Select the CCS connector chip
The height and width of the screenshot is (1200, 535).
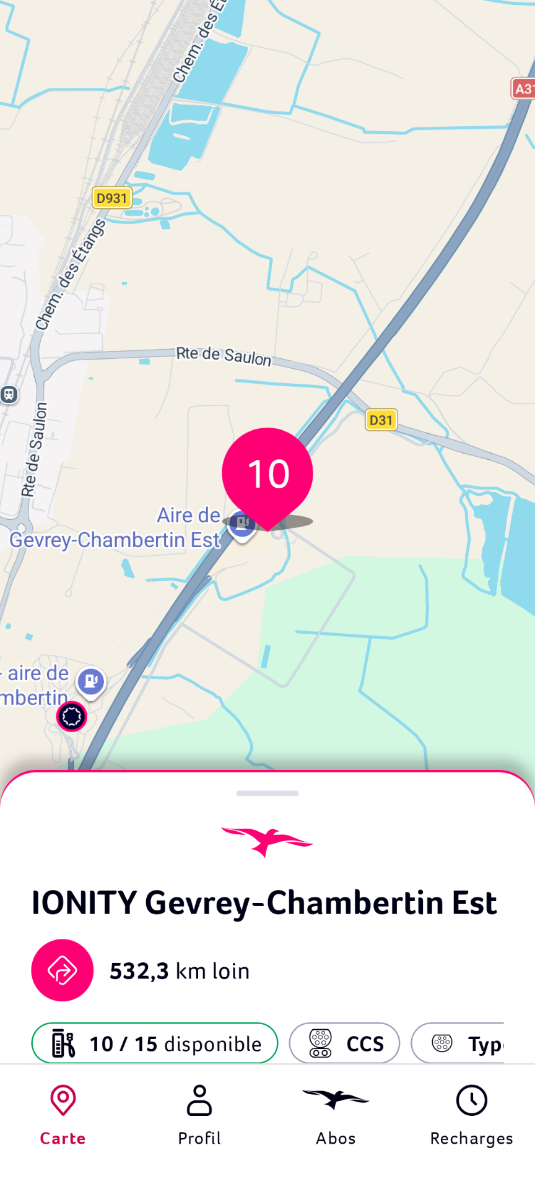click(x=344, y=1043)
